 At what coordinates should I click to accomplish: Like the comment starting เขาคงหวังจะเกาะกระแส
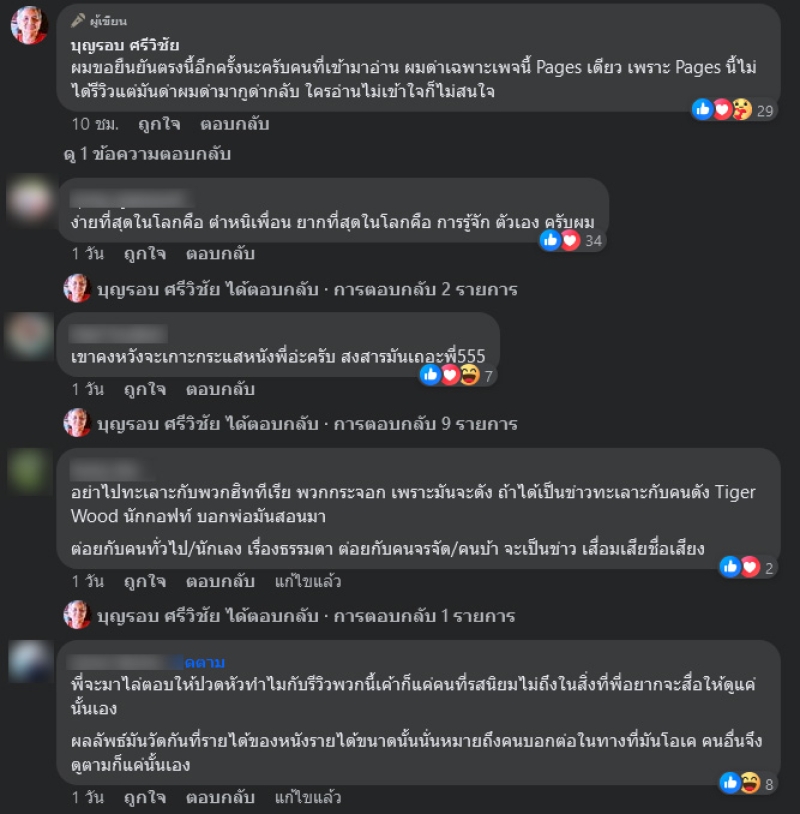click(144, 389)
